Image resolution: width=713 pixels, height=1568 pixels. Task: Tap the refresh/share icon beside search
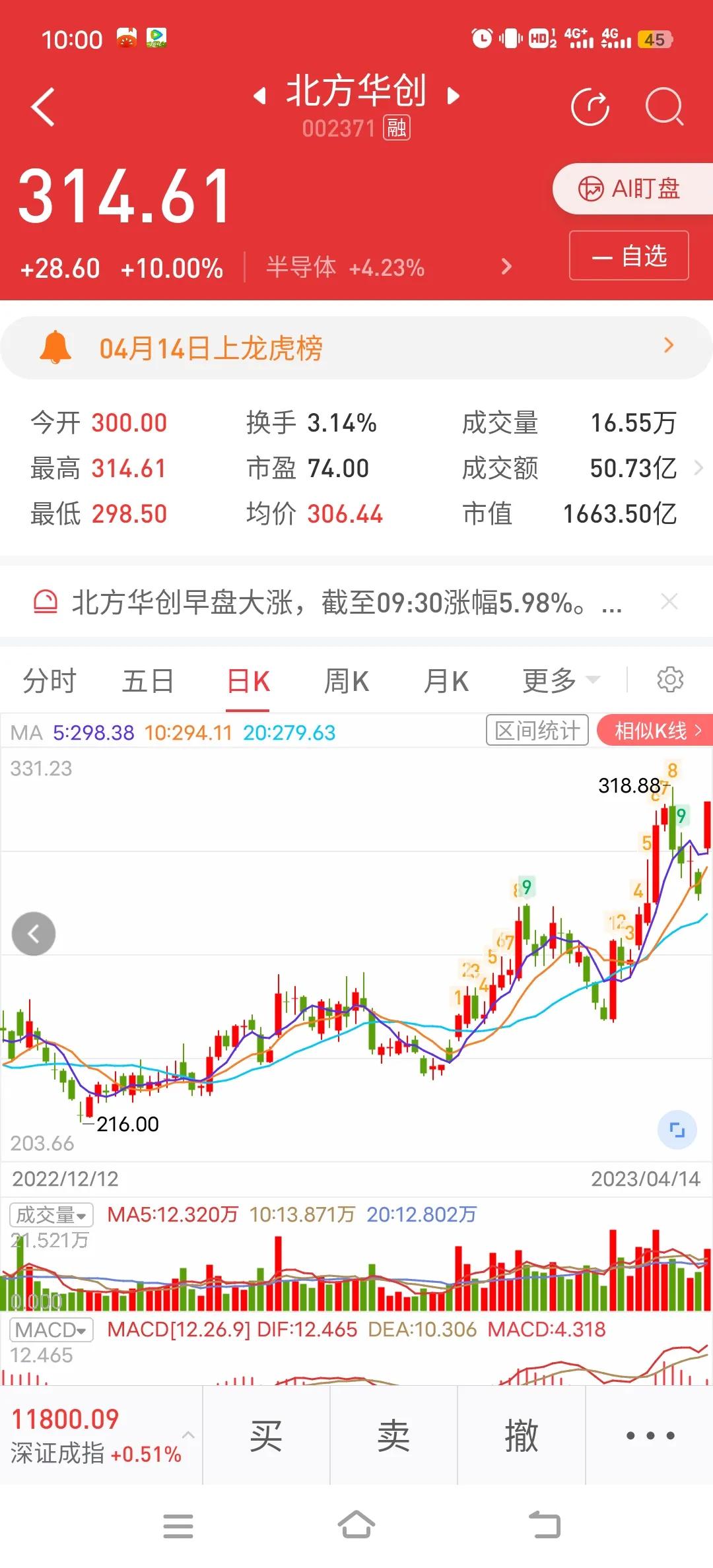point(591,108)
